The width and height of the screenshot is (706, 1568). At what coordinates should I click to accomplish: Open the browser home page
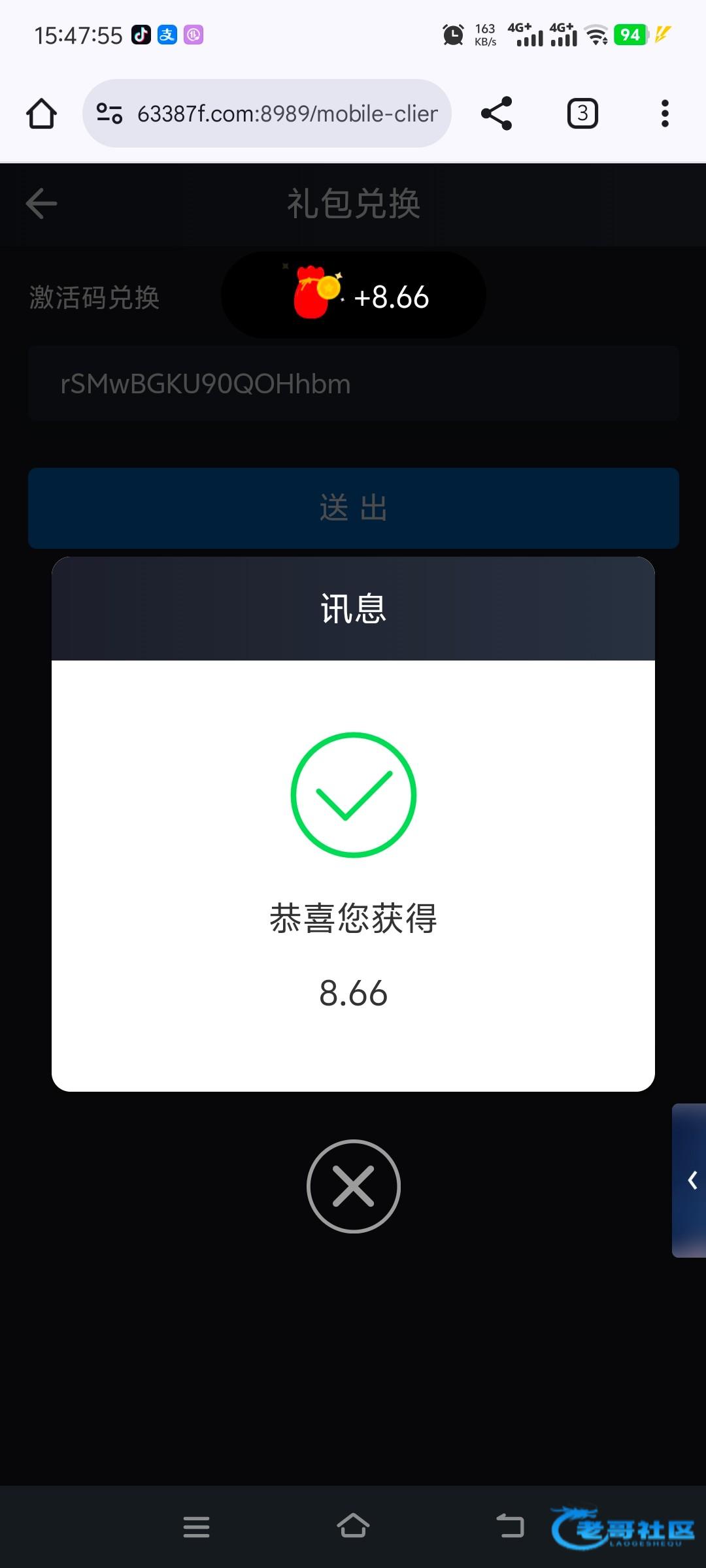tap(41, 114)
